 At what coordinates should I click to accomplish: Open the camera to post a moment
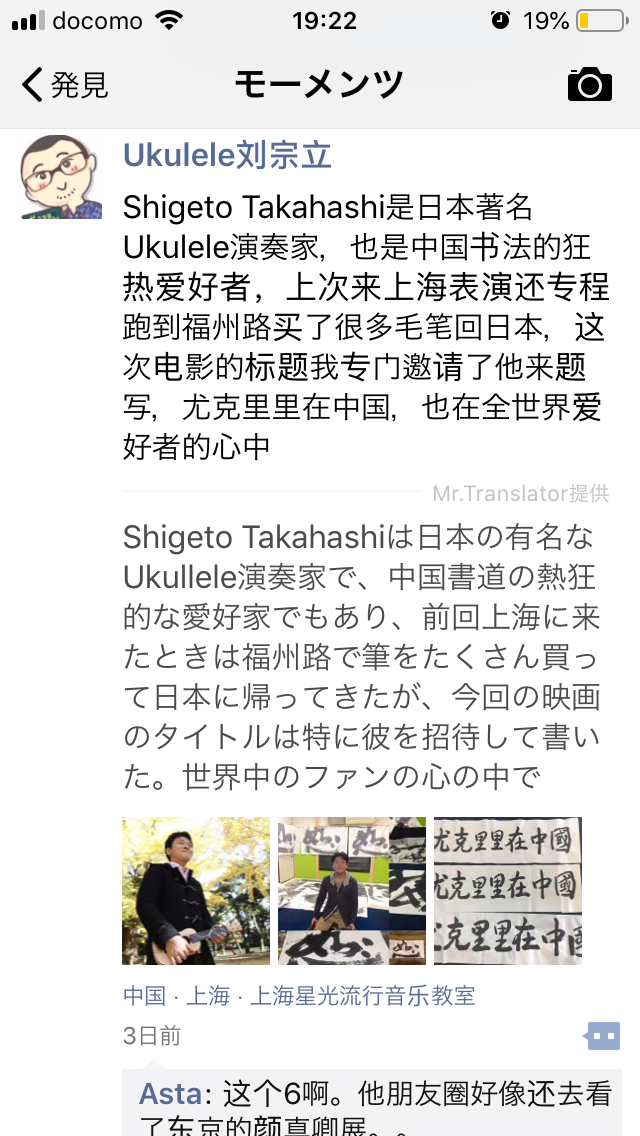589,85
